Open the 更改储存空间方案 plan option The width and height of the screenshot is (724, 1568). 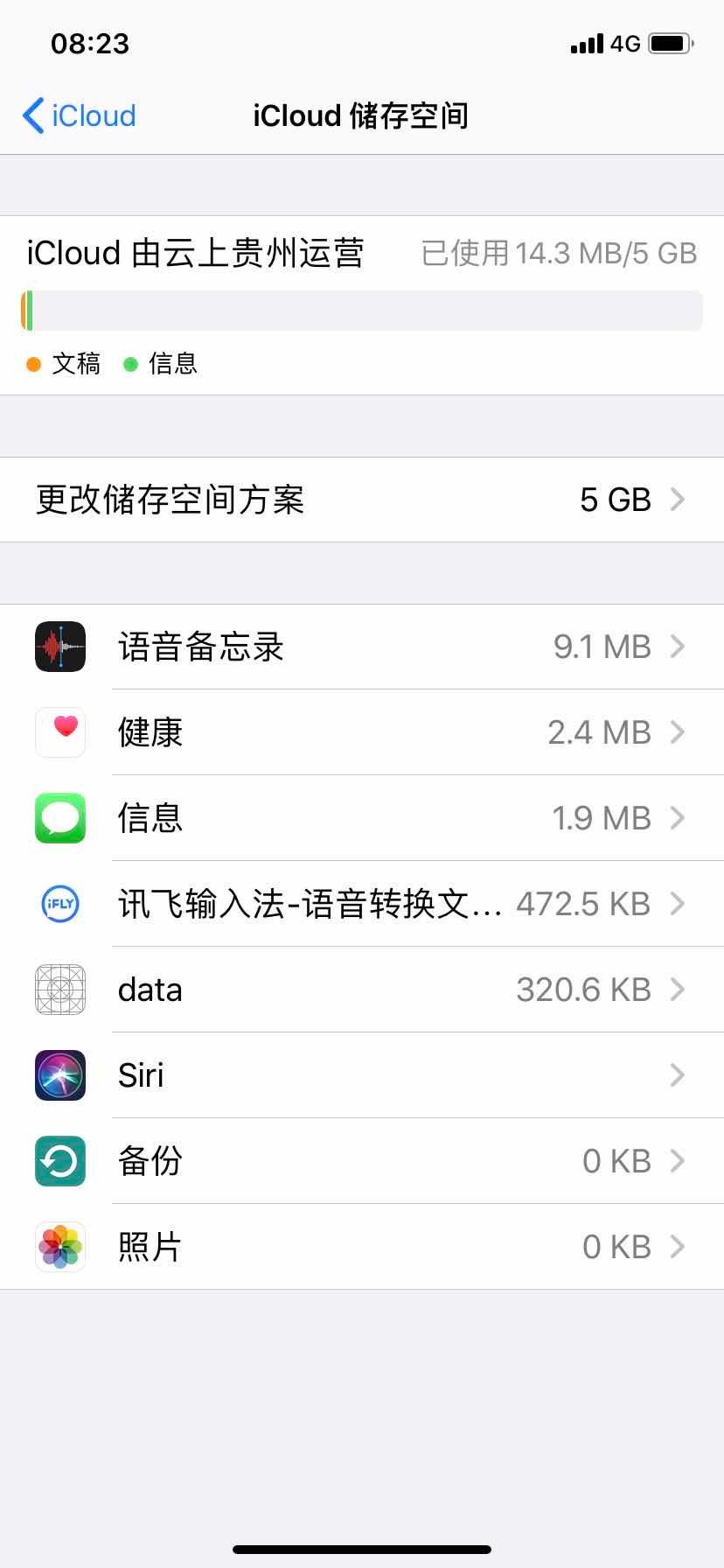coord(362,500)
